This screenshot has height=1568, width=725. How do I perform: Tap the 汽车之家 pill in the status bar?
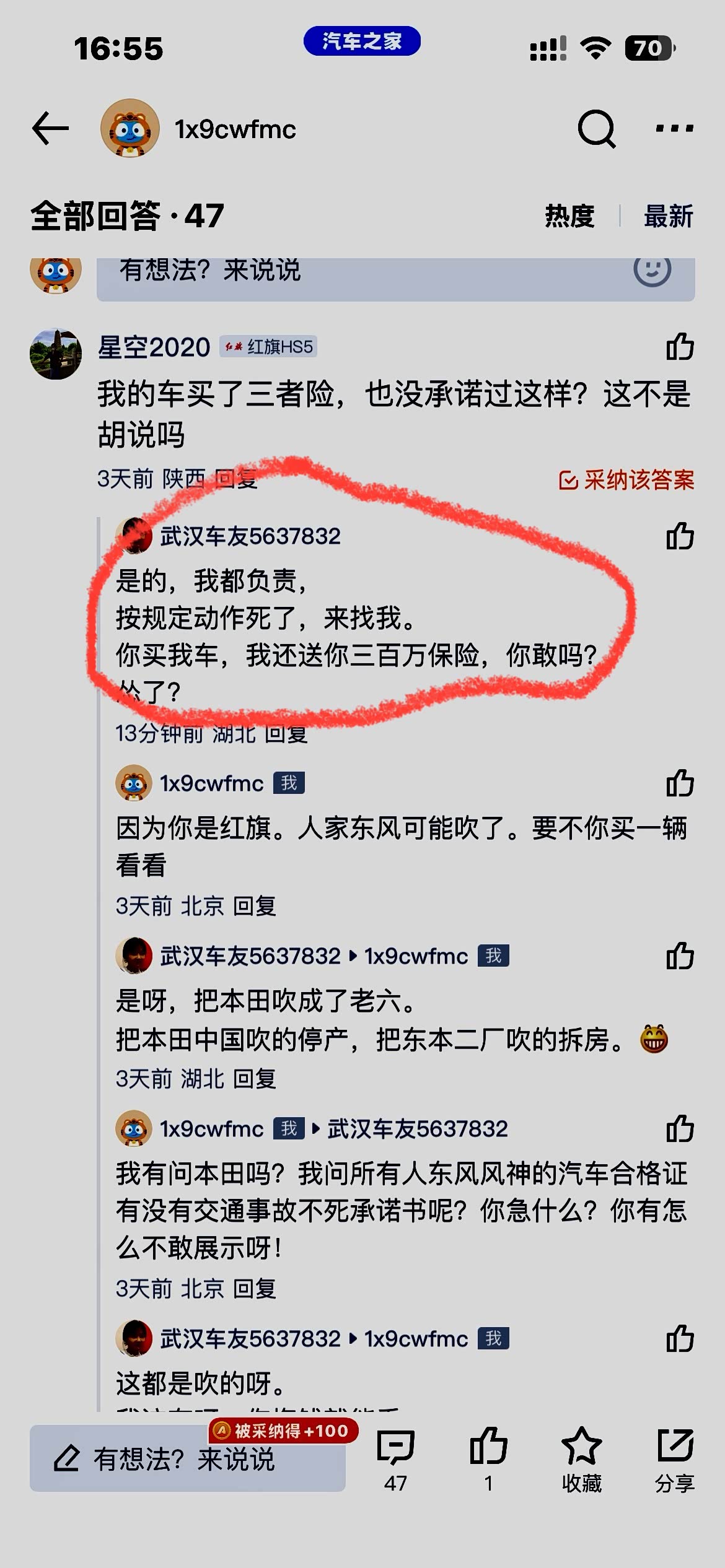(x=362, y=41)
